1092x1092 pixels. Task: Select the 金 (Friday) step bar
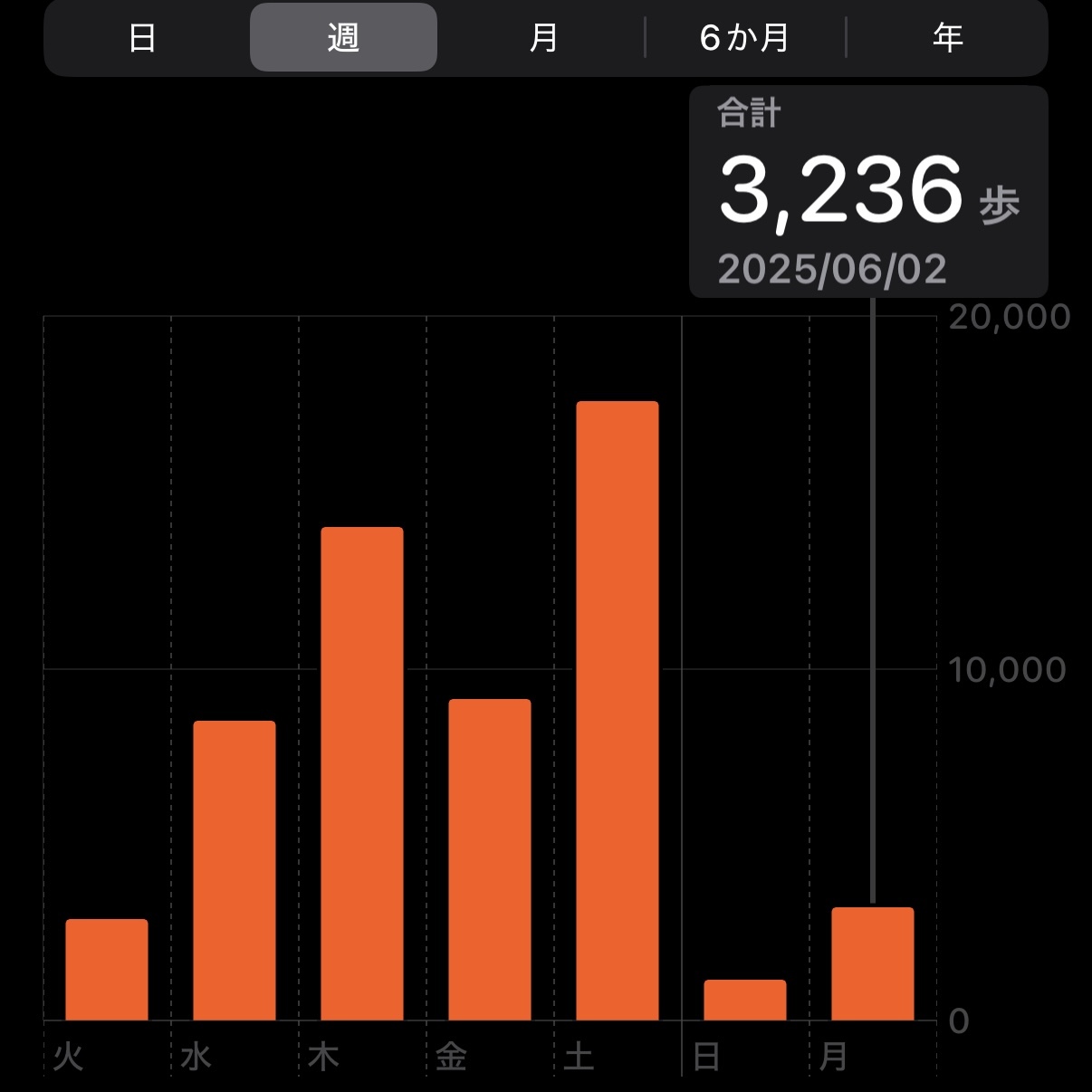[490, 859]
